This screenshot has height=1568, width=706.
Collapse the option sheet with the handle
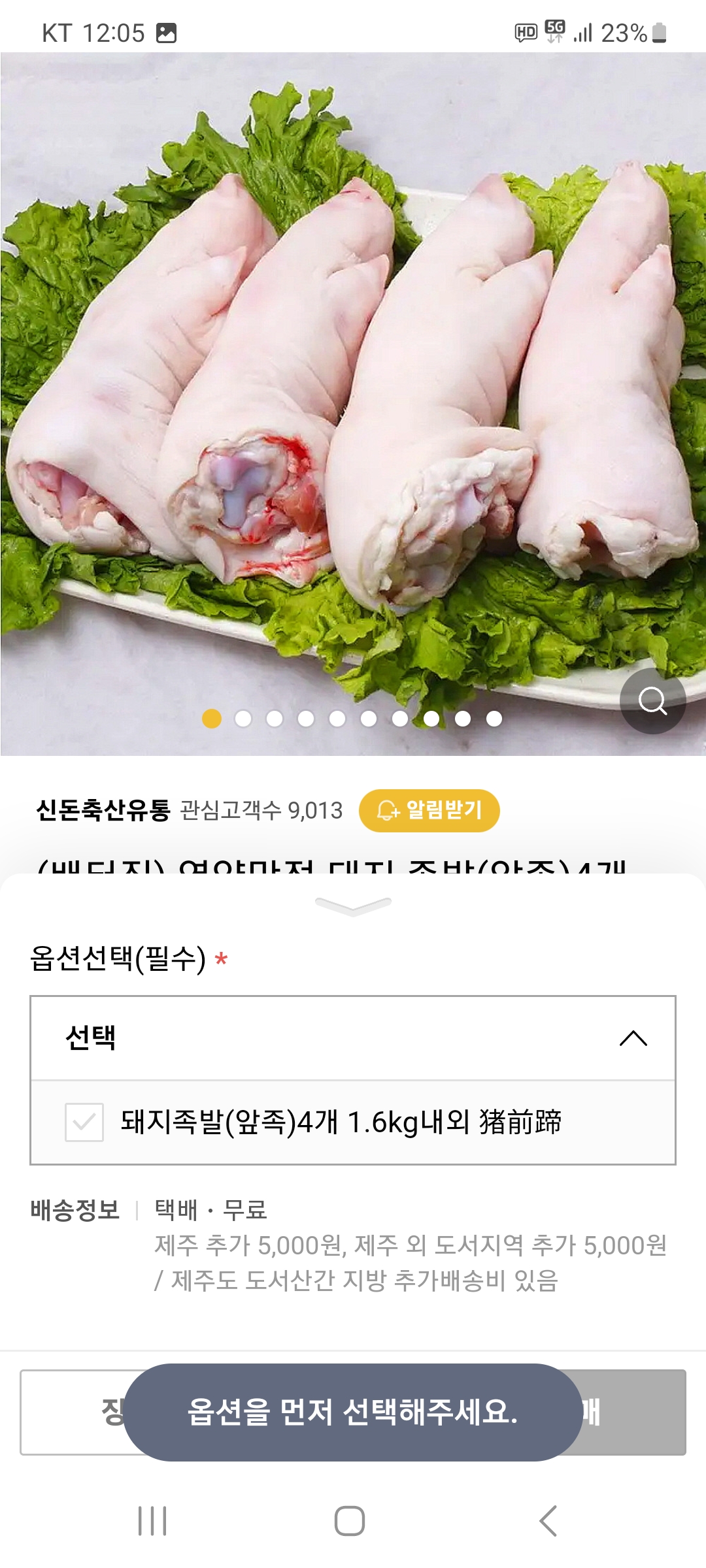point(353,906)
